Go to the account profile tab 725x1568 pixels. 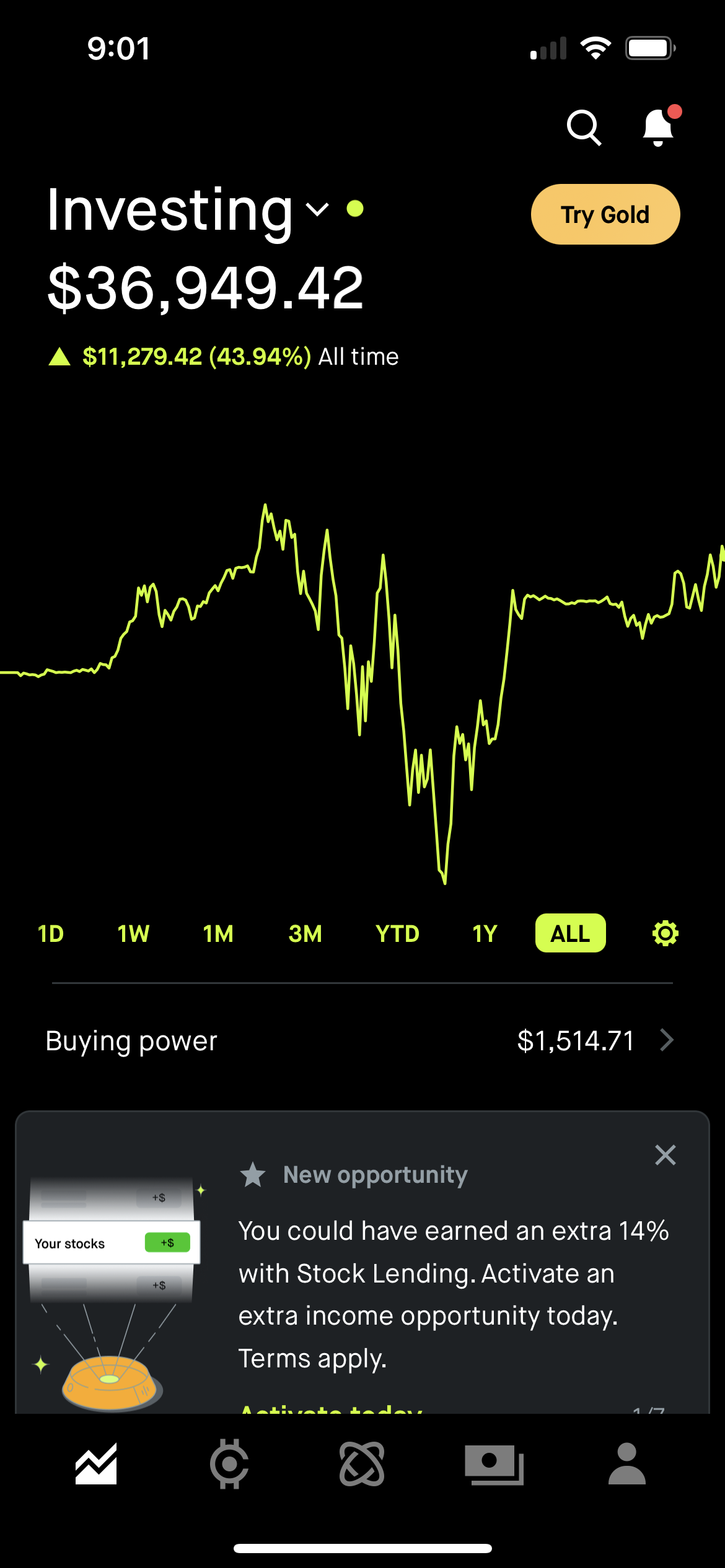click(627, 1464)
